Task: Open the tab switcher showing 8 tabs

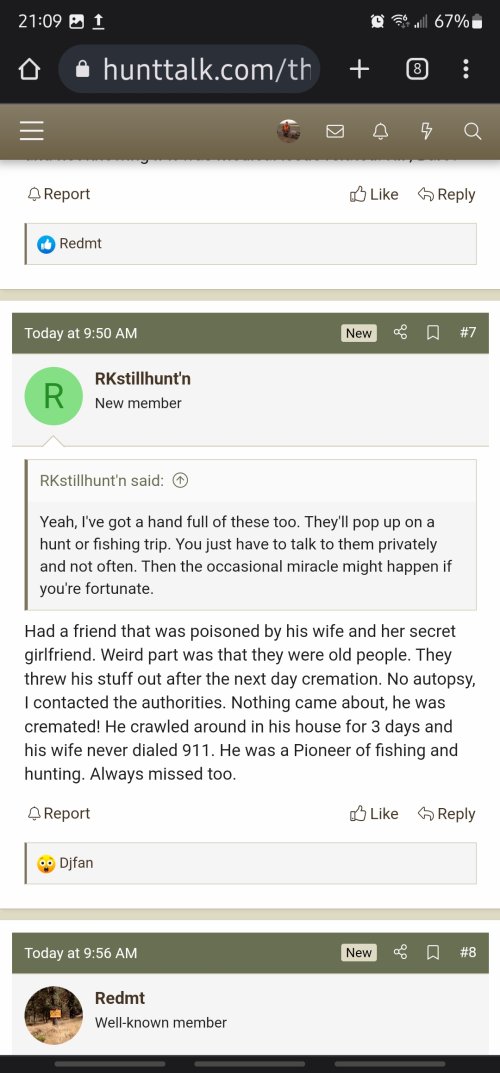Action: [x=417, y=69]
